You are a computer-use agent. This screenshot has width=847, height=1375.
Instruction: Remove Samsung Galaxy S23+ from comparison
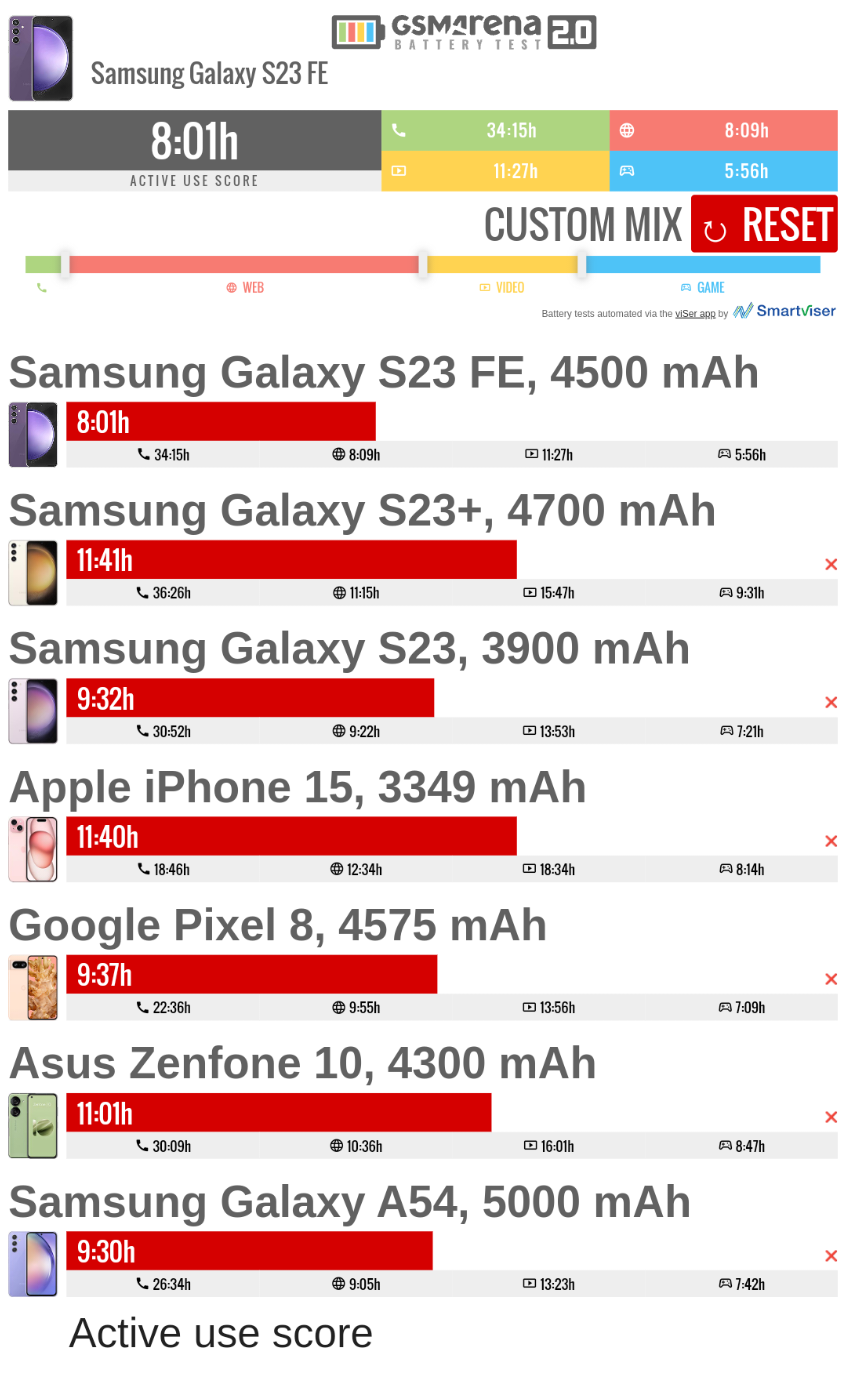tap(831, 564)
